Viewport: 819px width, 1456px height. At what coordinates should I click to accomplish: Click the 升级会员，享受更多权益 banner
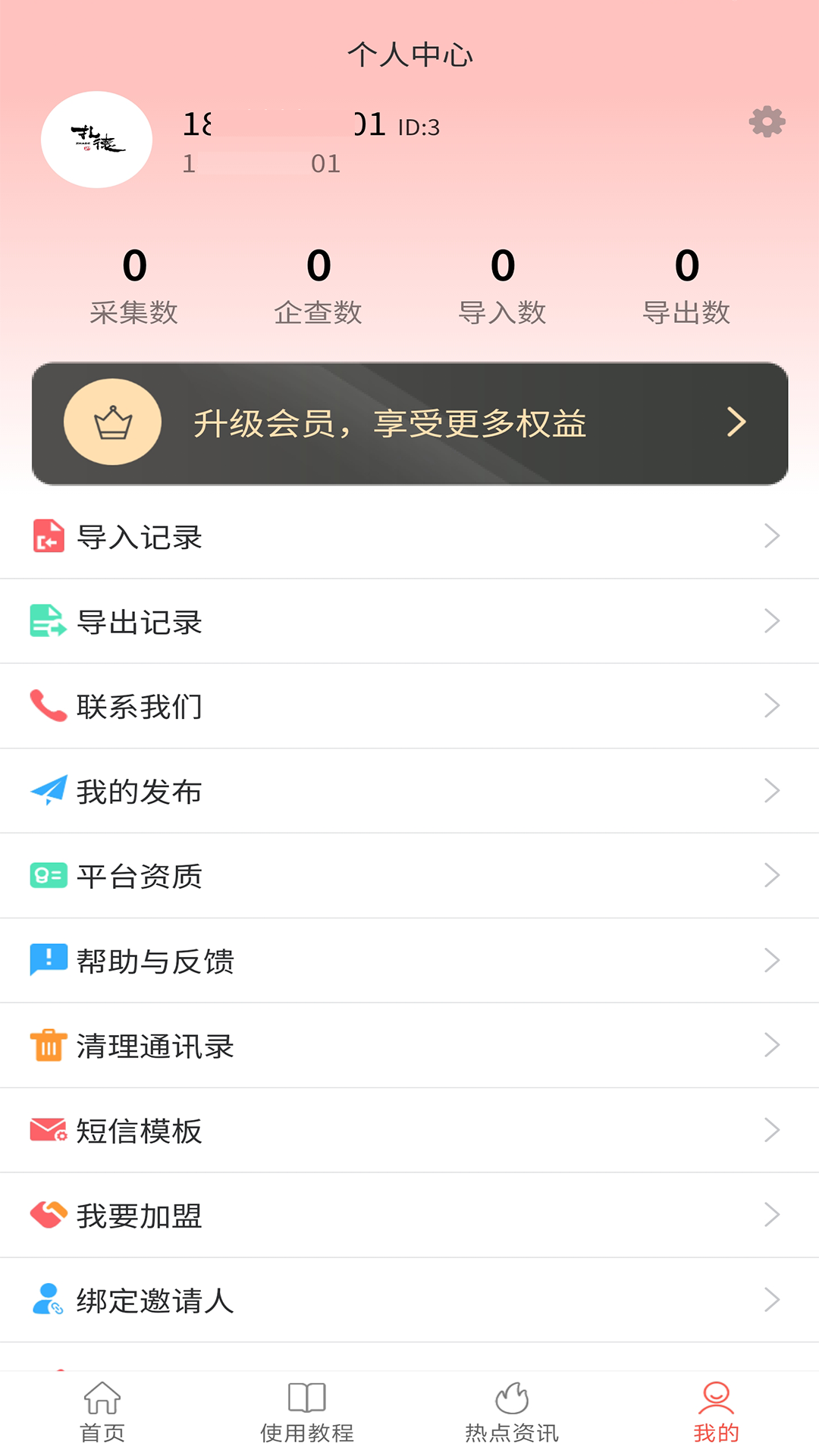409,422
